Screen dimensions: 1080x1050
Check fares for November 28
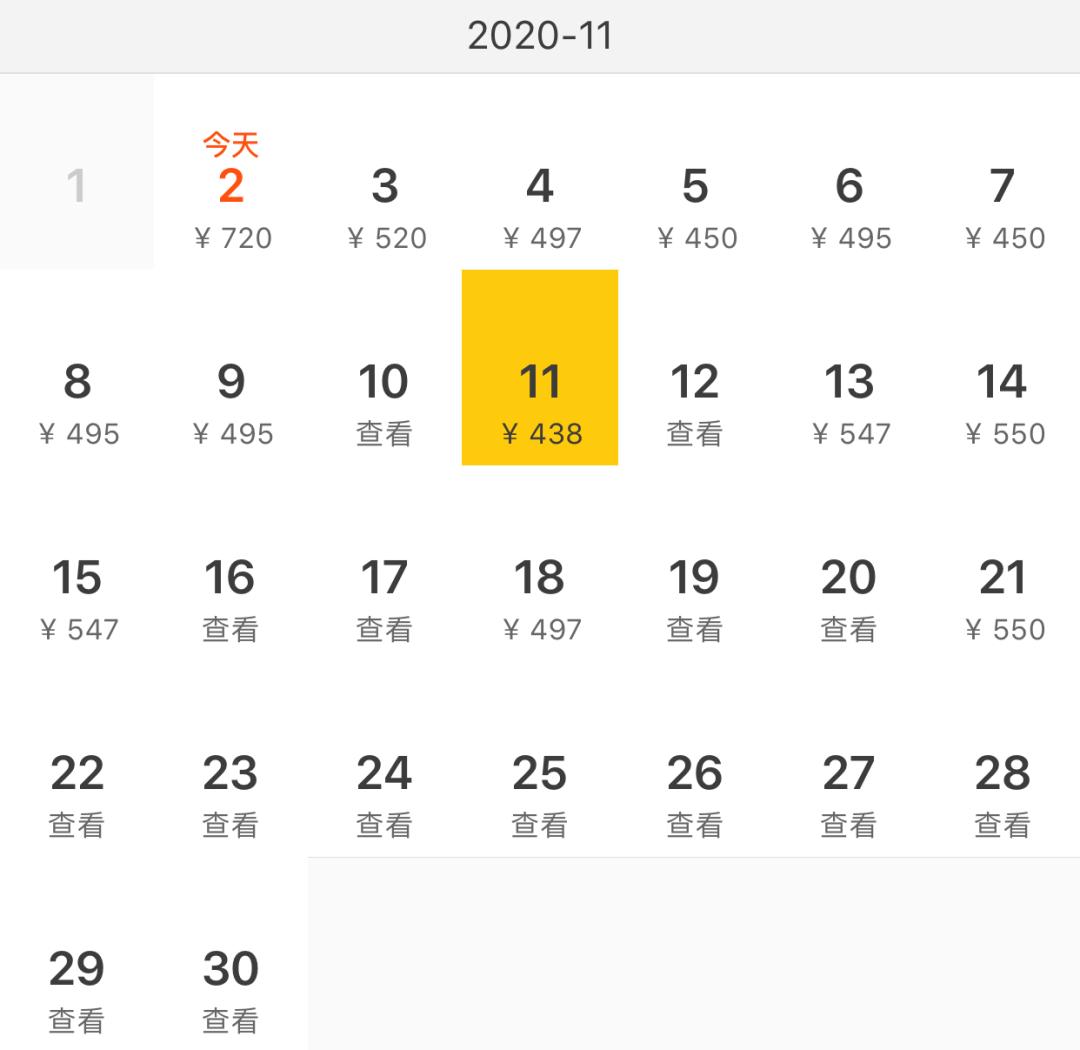1003,792
